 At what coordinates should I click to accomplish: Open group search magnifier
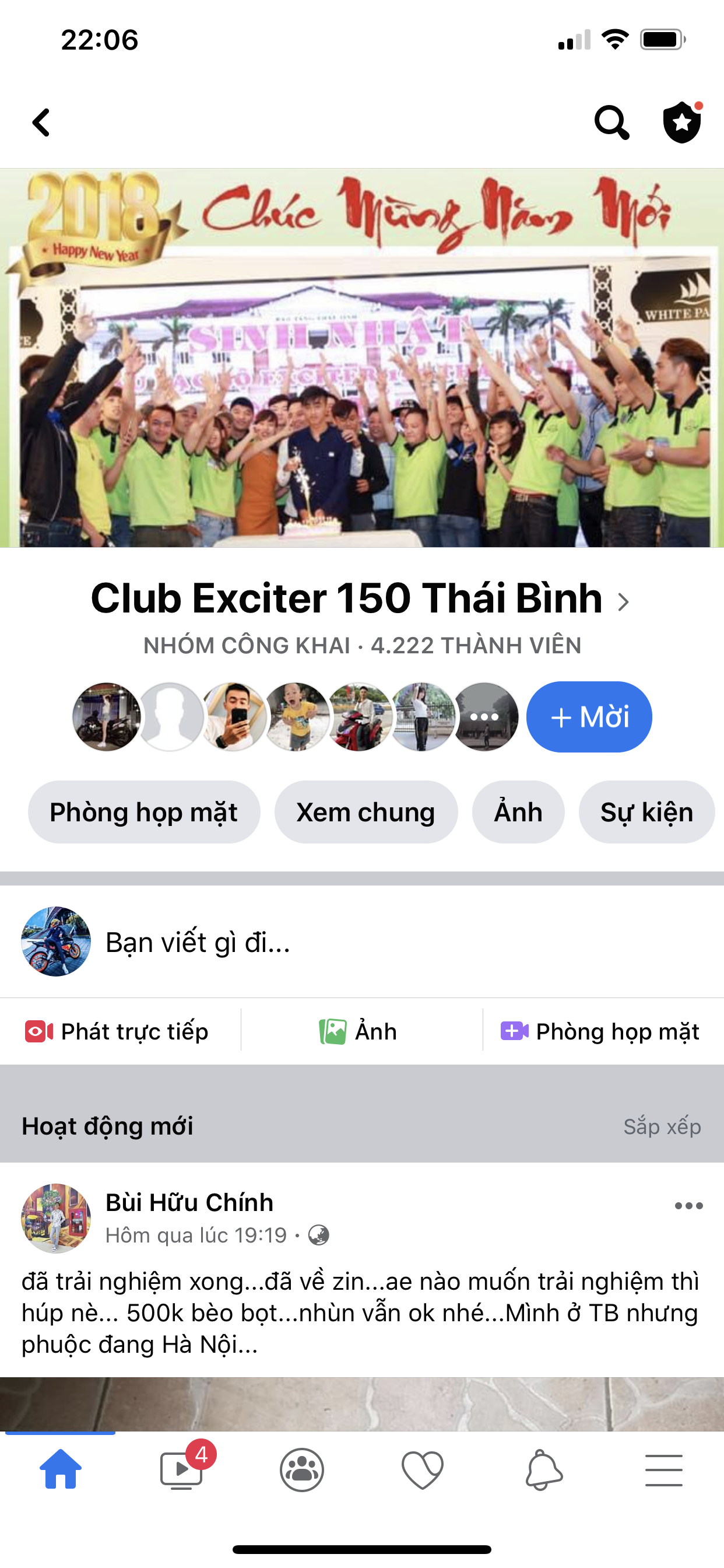click(x=611, y=123)
